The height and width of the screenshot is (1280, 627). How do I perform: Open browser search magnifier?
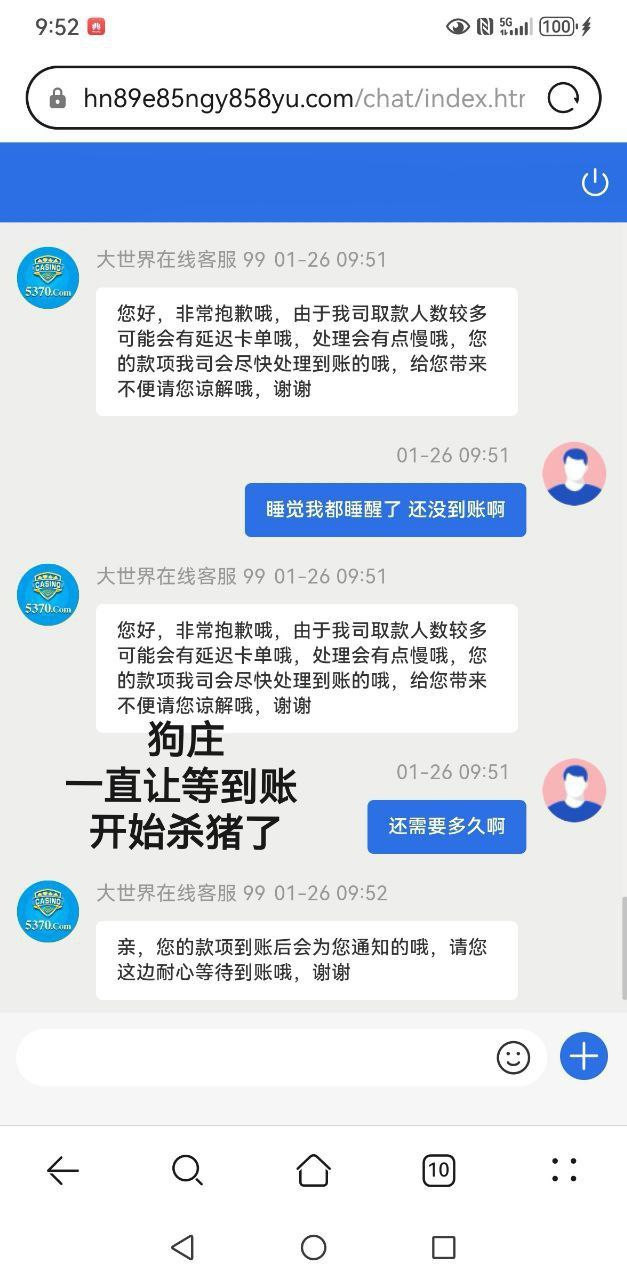point(187,1170)
